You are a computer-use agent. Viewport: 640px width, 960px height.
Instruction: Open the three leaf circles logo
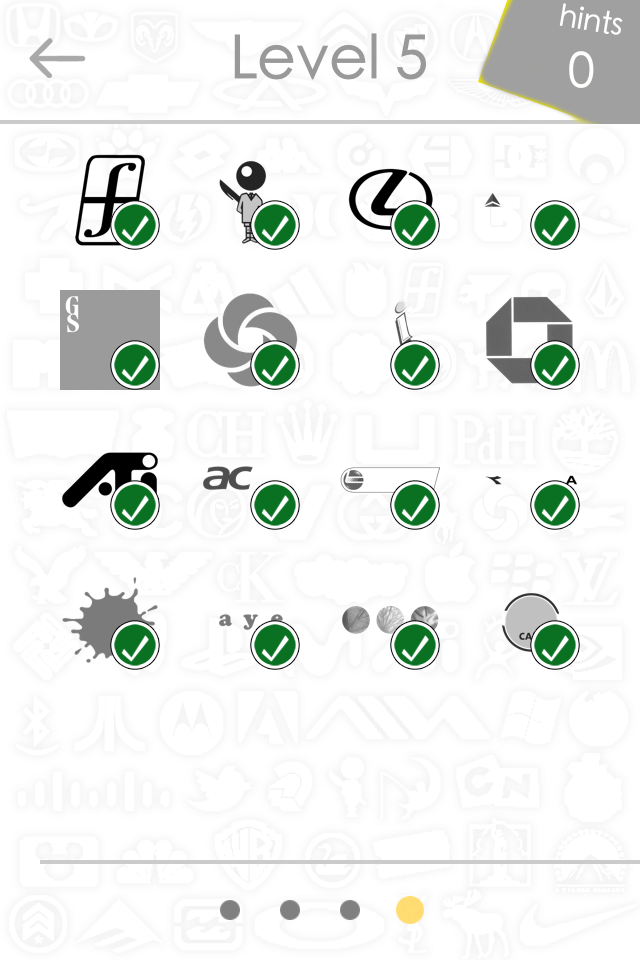pyautogui.click(x=390, y=622)
